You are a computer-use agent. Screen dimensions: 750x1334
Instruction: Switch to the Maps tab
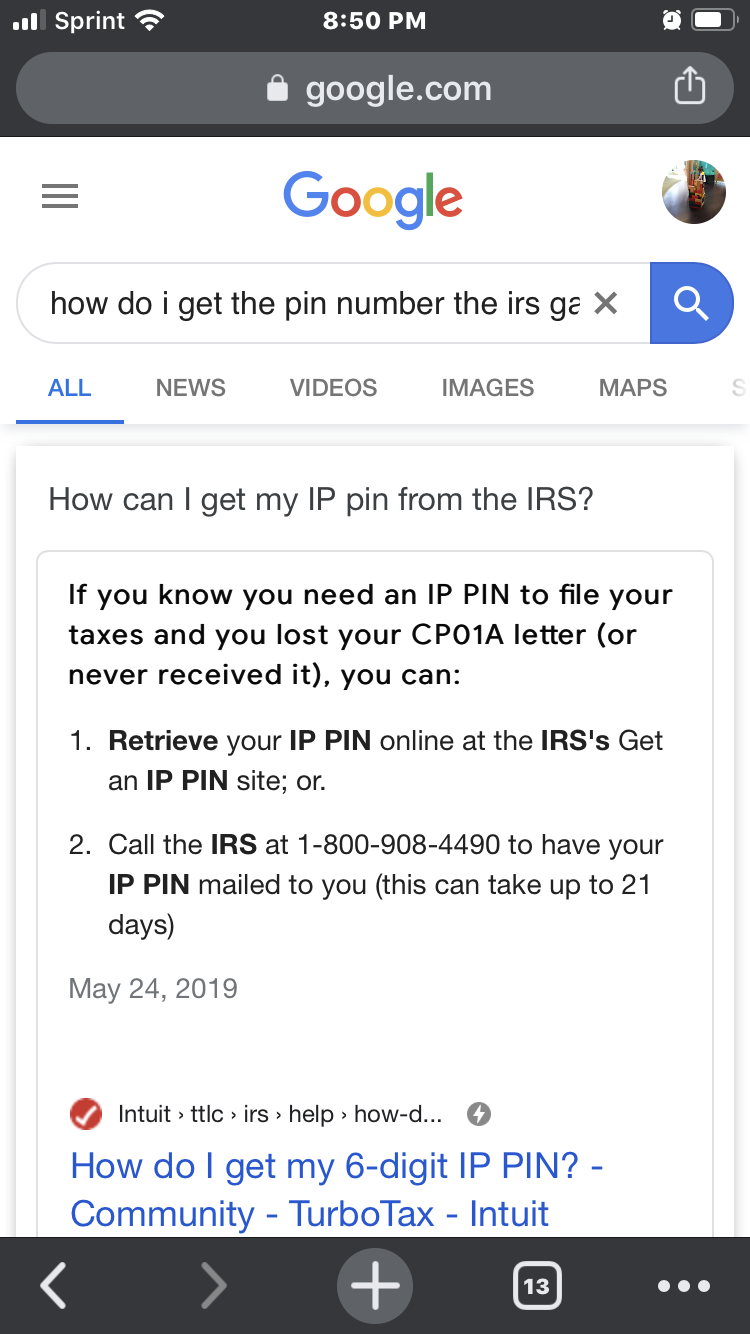632,388
